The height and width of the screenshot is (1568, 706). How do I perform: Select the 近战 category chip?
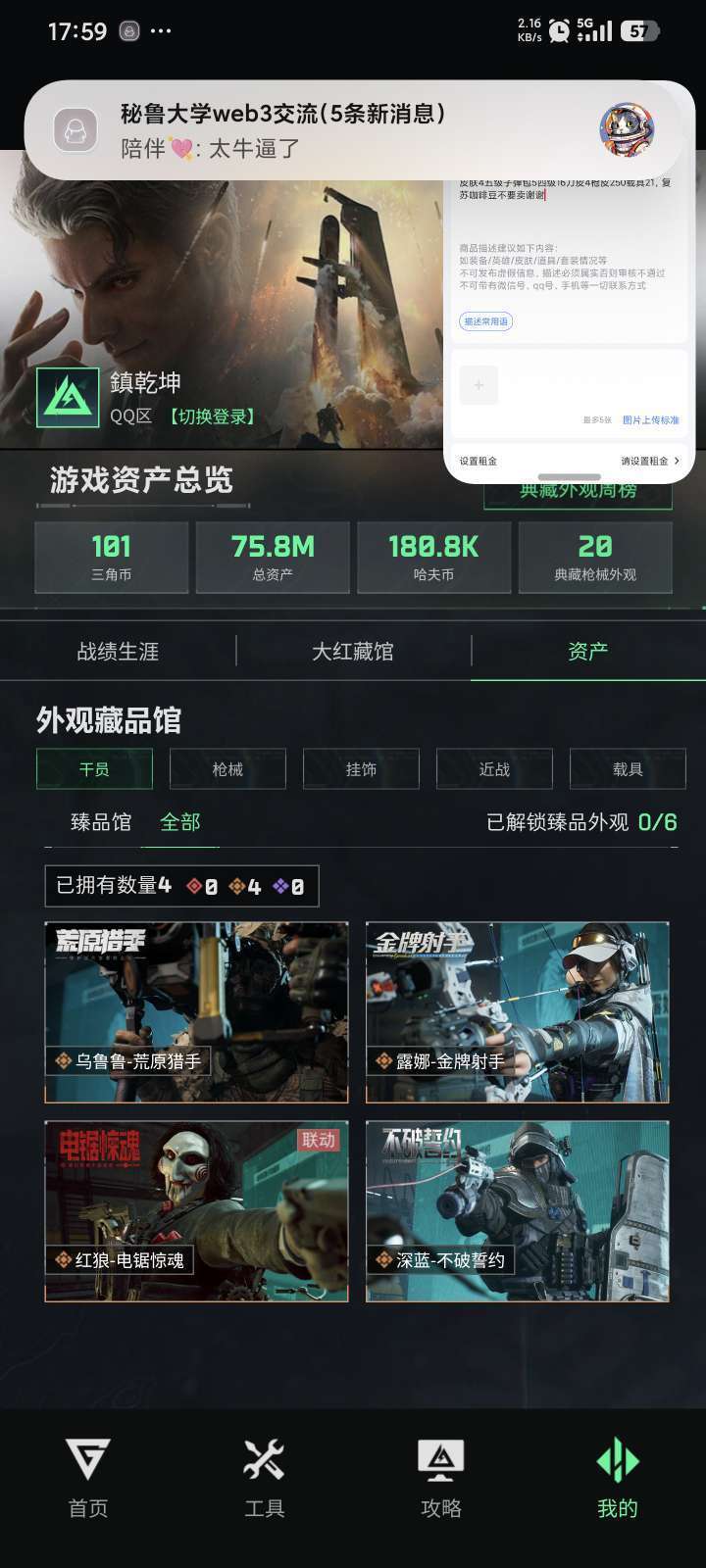click(494, 769)
